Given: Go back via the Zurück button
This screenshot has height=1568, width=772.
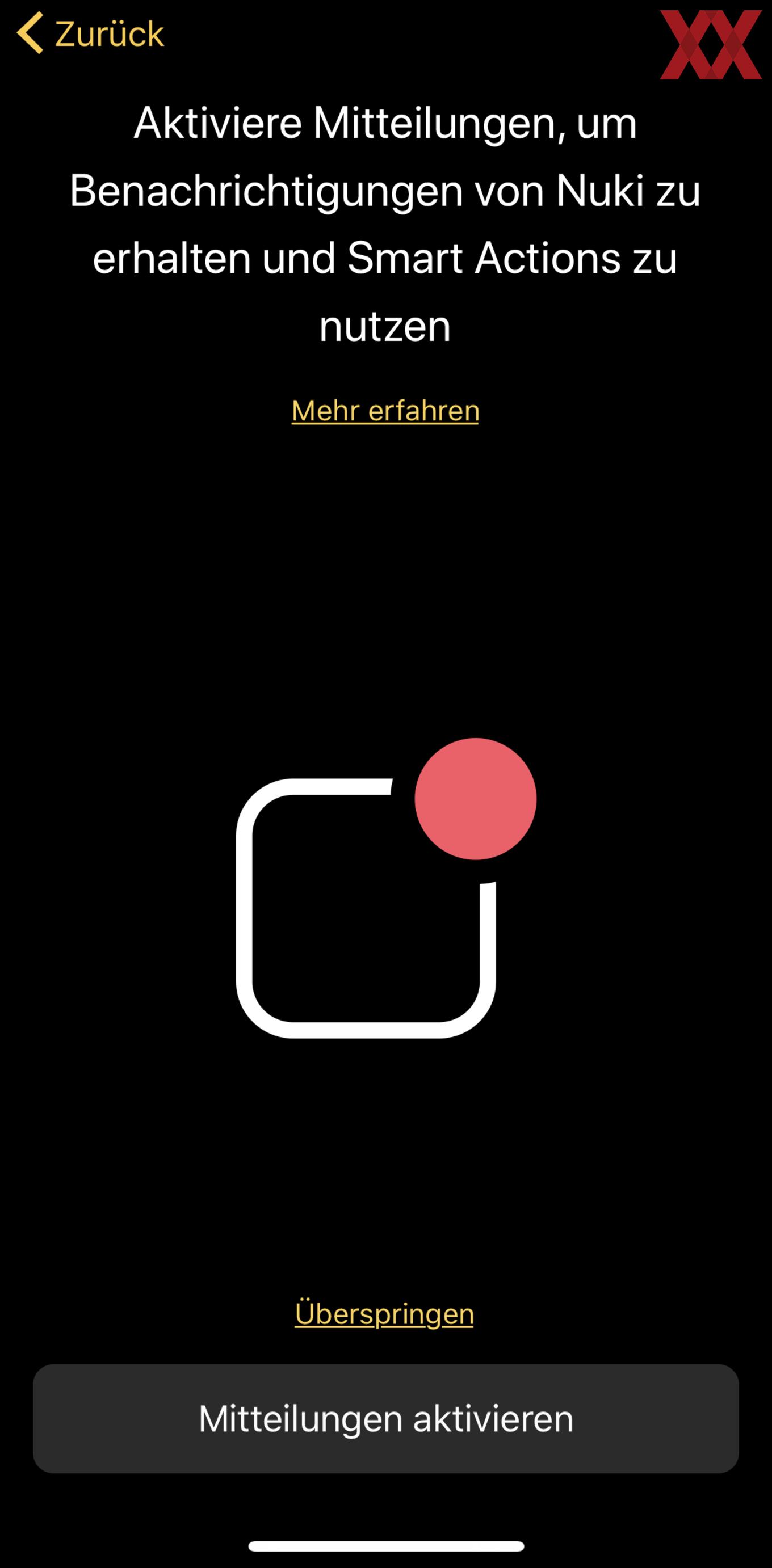Looking at the screenshot, I should point(91,33).
